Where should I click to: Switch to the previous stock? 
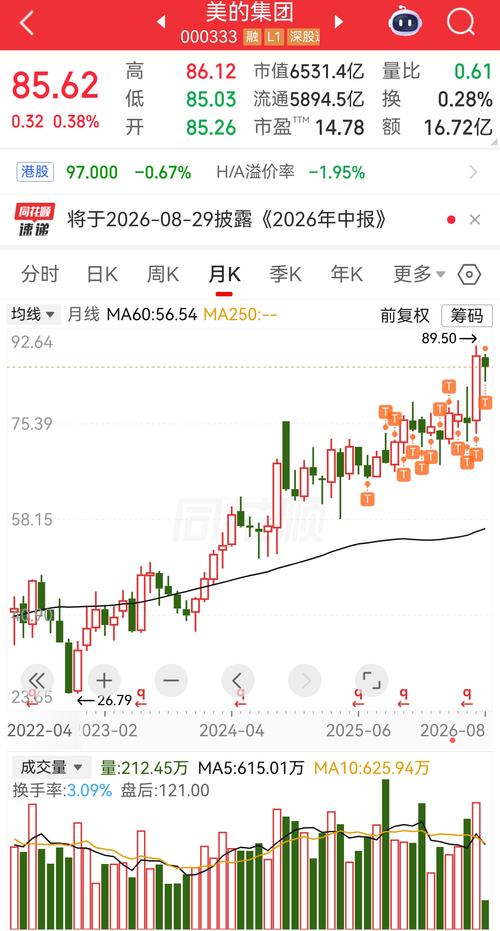point(161,22)
